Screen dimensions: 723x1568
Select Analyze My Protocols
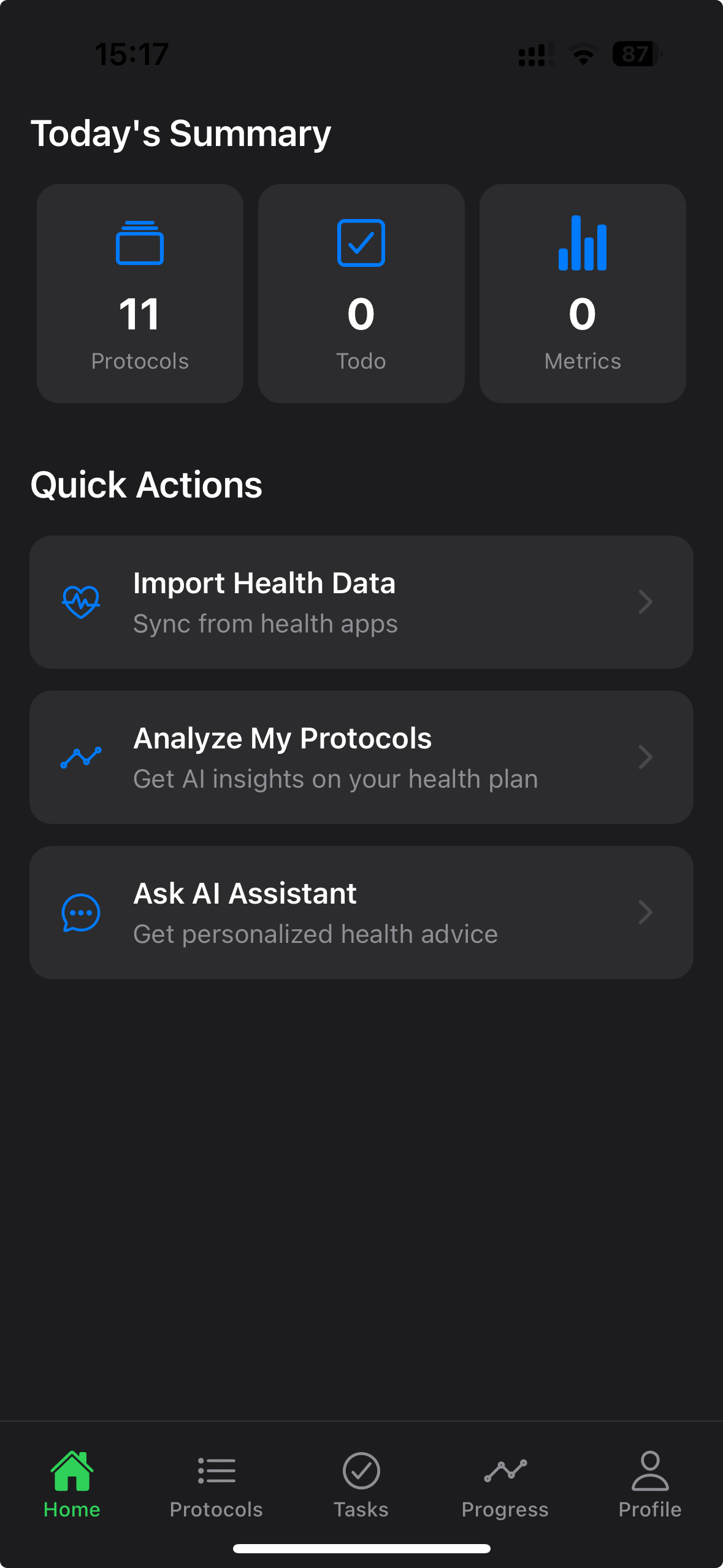(361, 757)
